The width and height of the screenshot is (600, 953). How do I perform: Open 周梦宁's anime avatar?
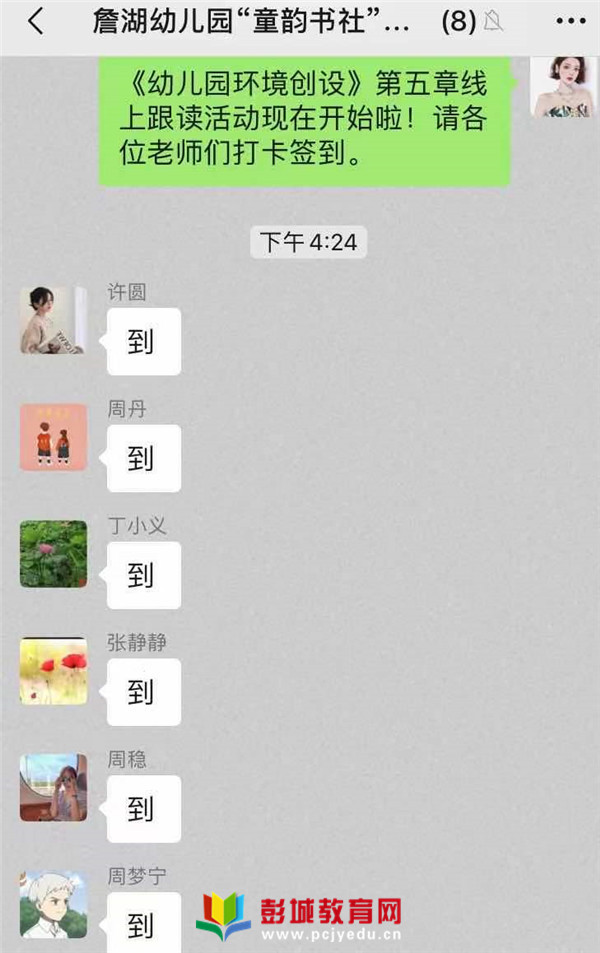[53, 904]
